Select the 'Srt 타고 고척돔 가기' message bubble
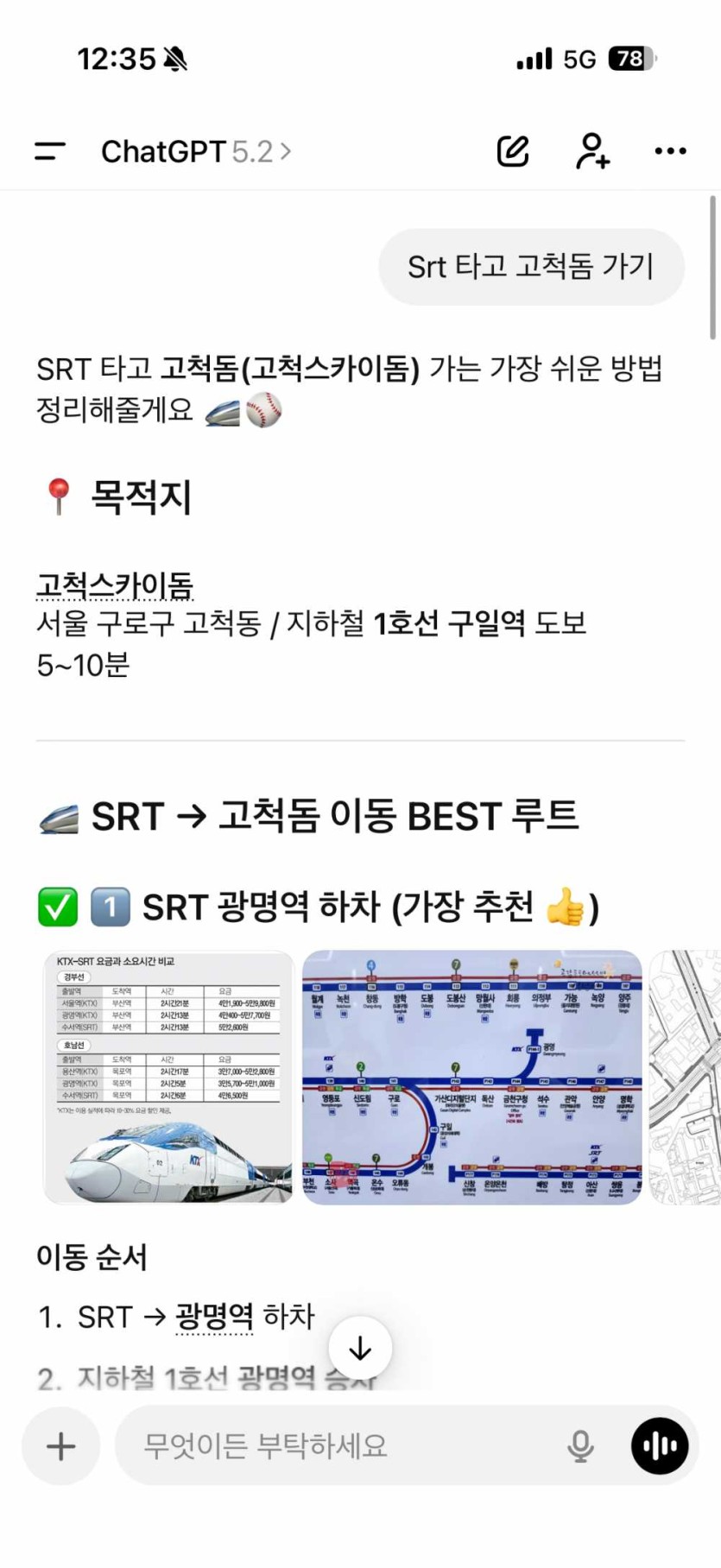Viewport: 721px width, 1568px height. pos(530,267)
